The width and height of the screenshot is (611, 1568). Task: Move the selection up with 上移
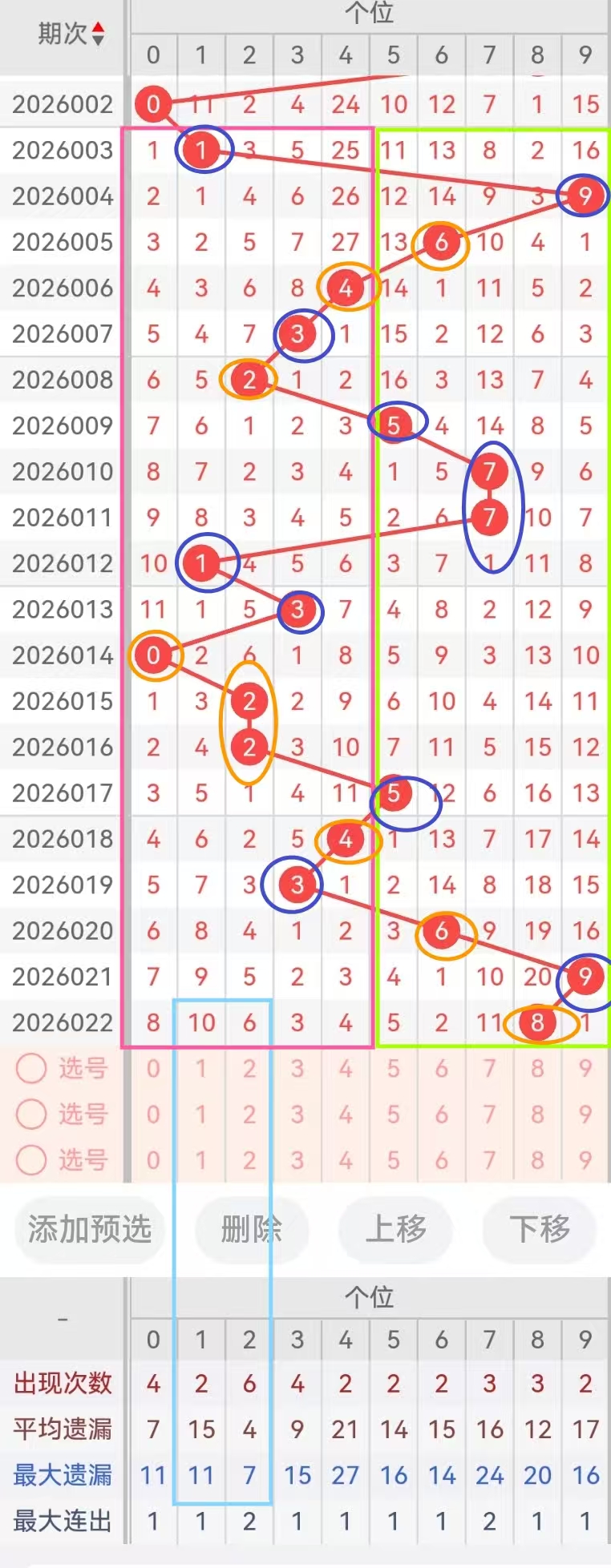tap(395, 1229)
